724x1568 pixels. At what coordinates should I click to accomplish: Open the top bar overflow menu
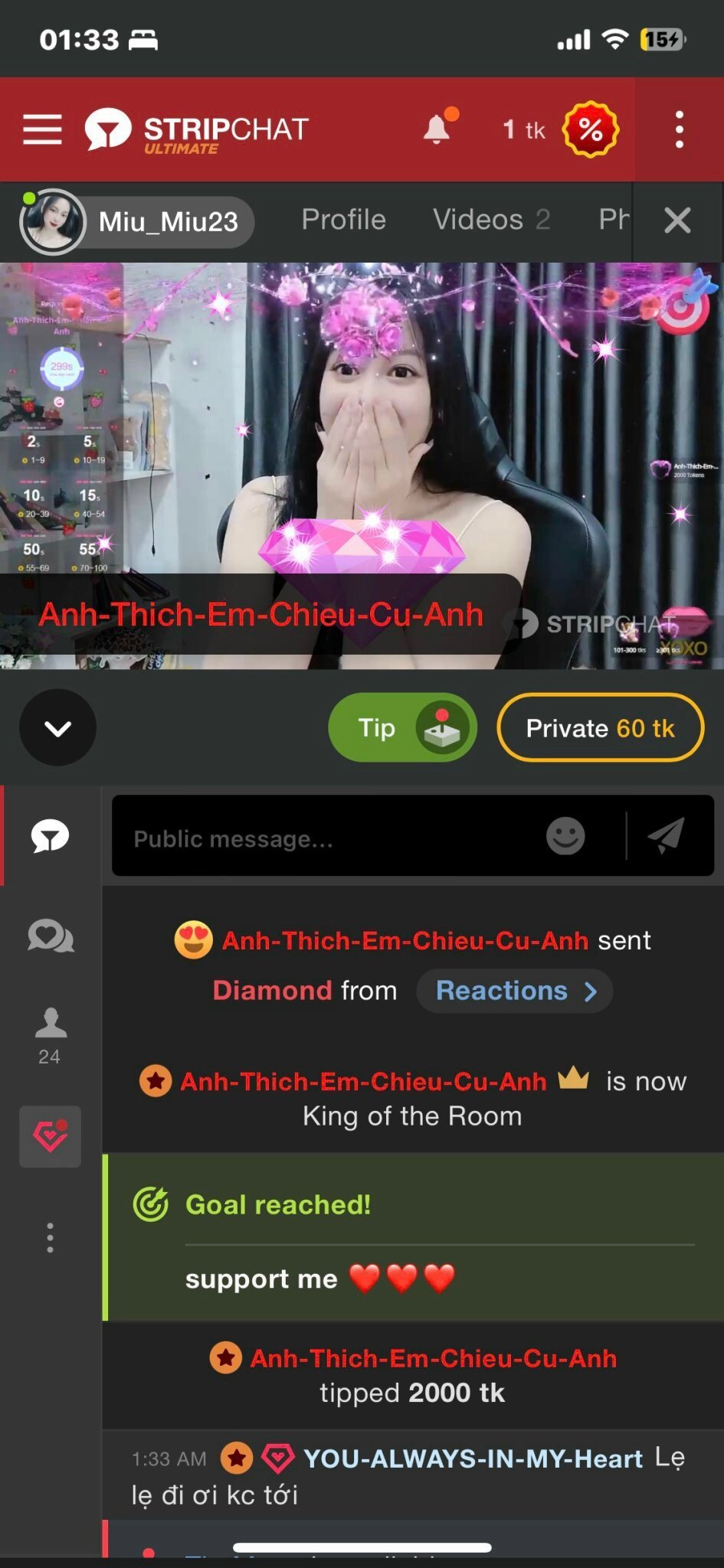(x=679, y=129)
